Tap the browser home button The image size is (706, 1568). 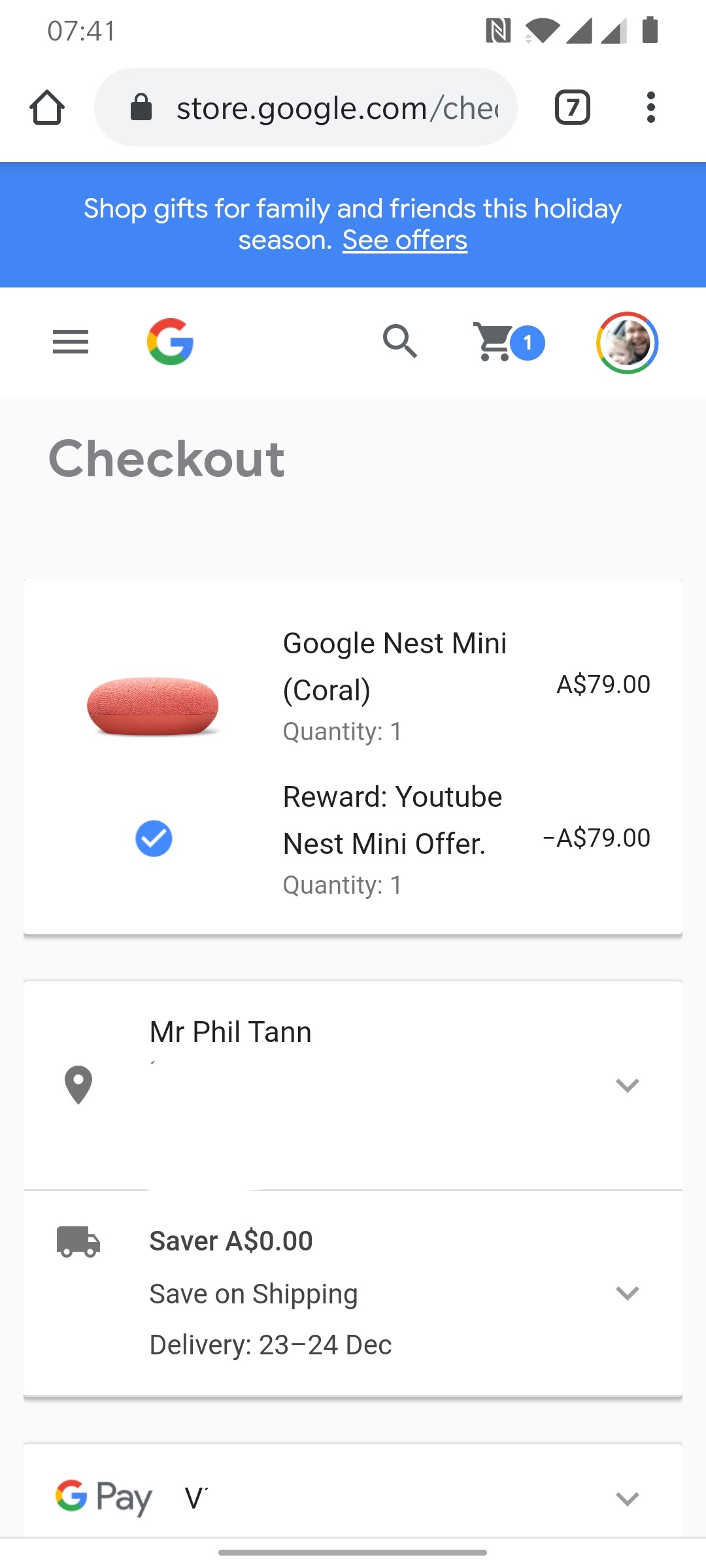tap(47, 107)
